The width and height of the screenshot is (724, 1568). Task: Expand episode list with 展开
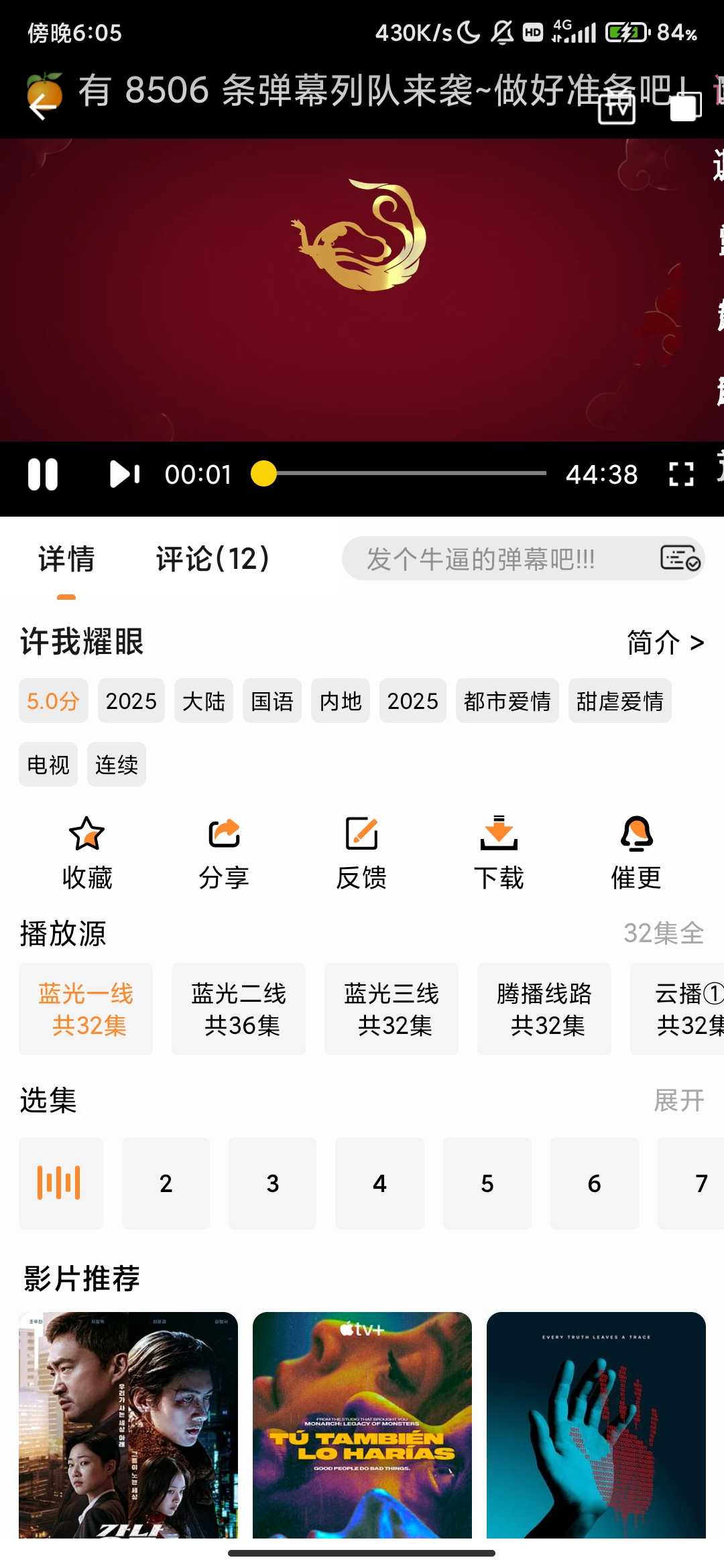click(x=678, y=1100)
